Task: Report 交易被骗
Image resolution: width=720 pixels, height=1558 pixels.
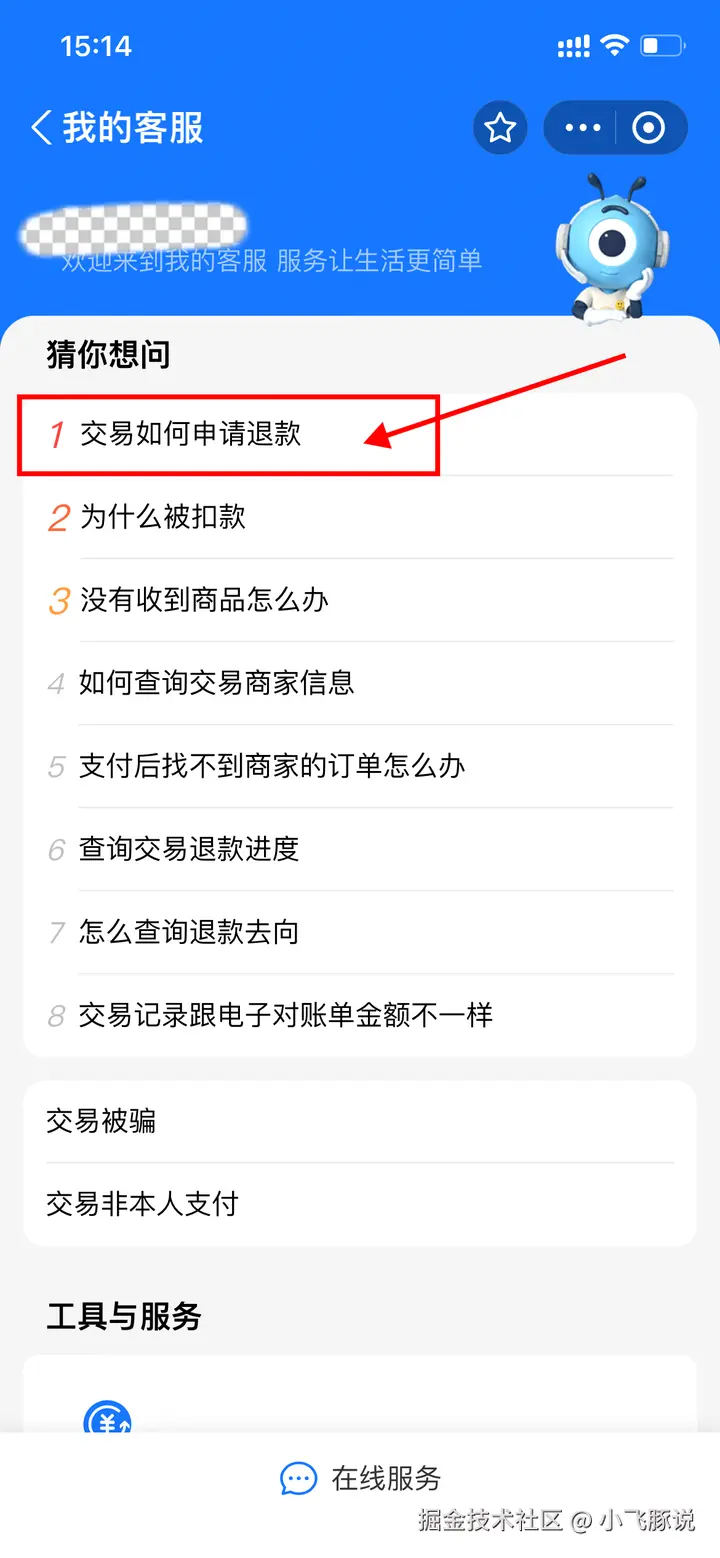Action: point(102,1121)
